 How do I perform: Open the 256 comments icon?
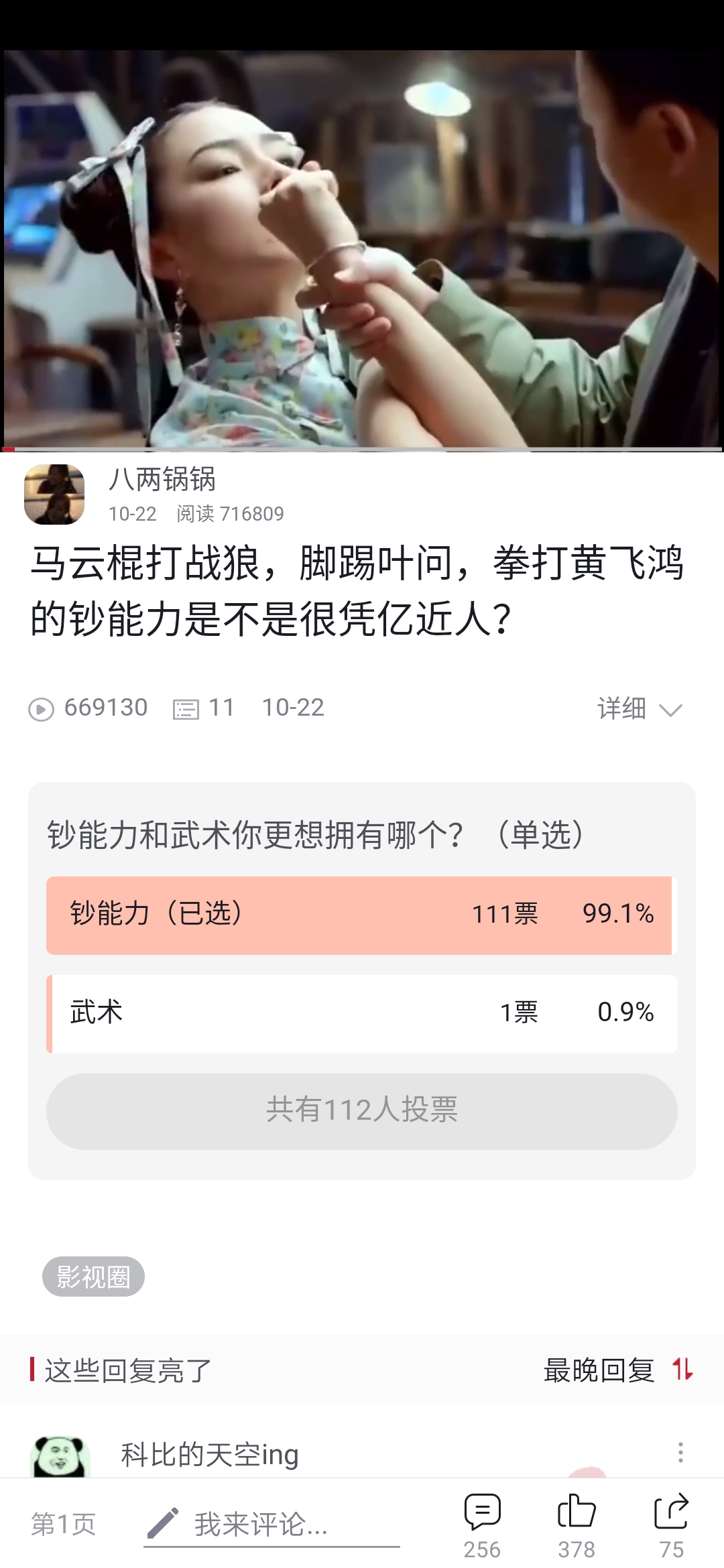482,1526
